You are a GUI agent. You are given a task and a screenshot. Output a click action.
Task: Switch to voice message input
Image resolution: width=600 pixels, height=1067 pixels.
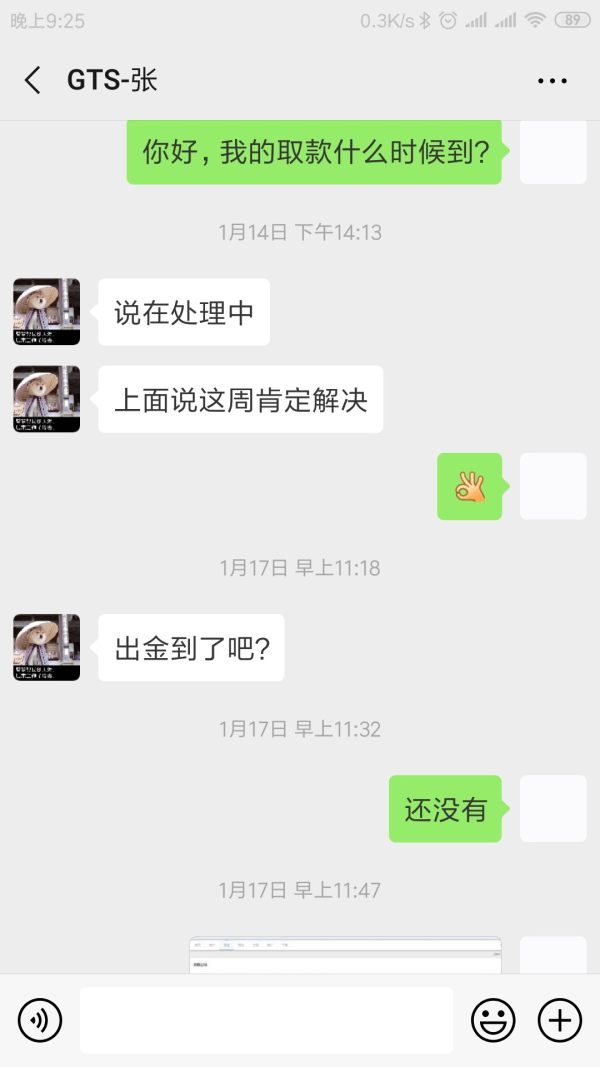point(40,1020)
